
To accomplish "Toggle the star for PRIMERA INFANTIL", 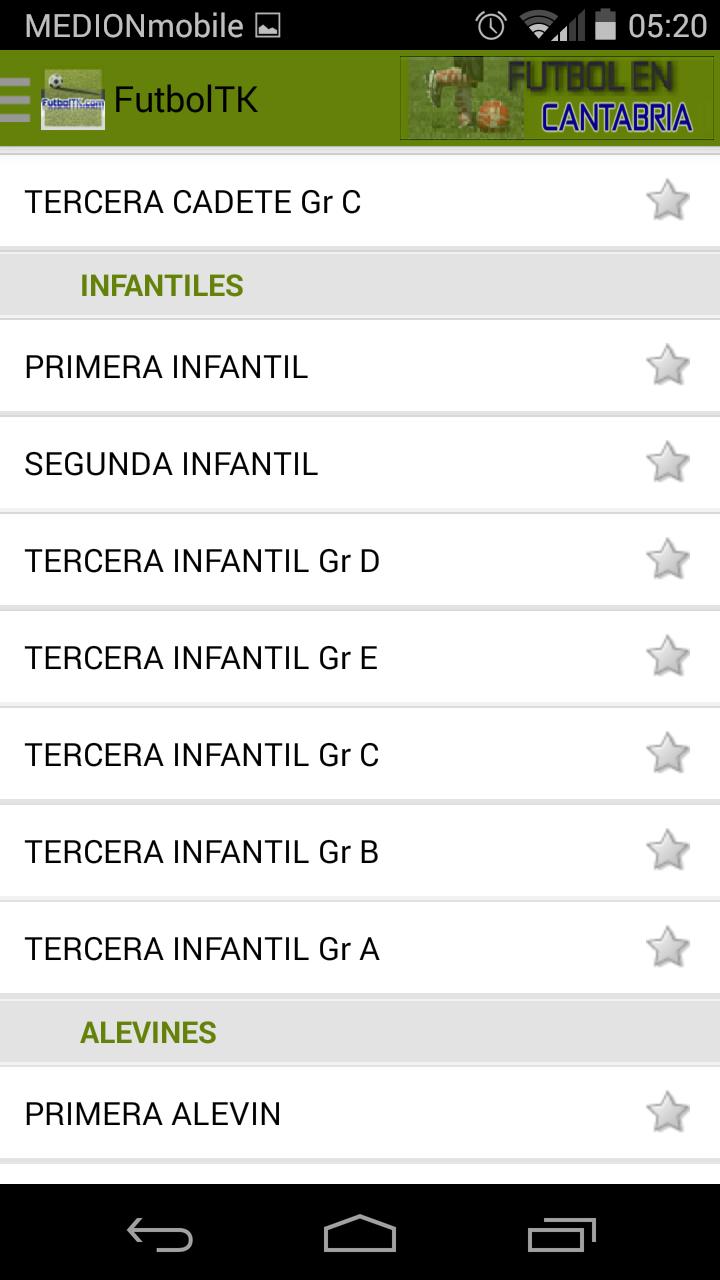I will (x=668, y=366).
